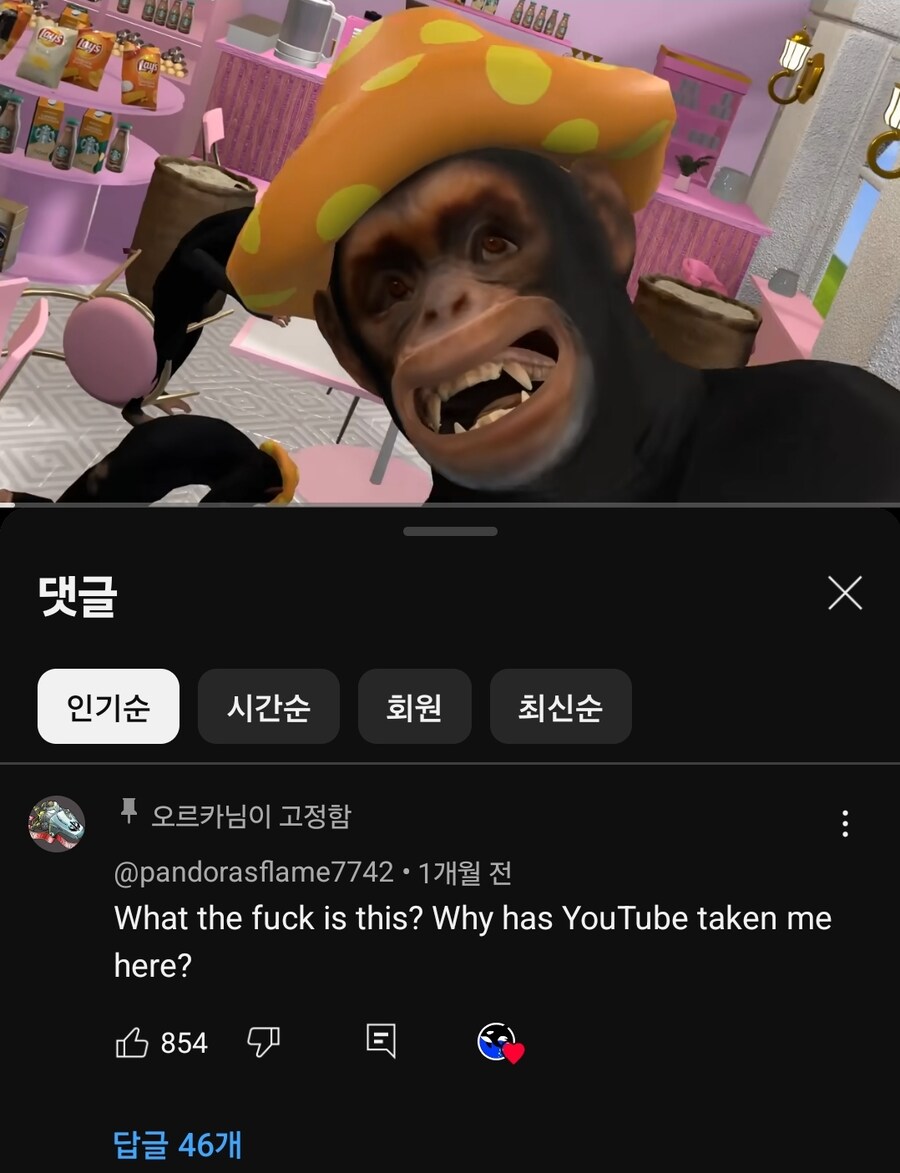Like pandorasflame7742's comment
This screenshot has width=900, height=1173.
point(133,1043)
